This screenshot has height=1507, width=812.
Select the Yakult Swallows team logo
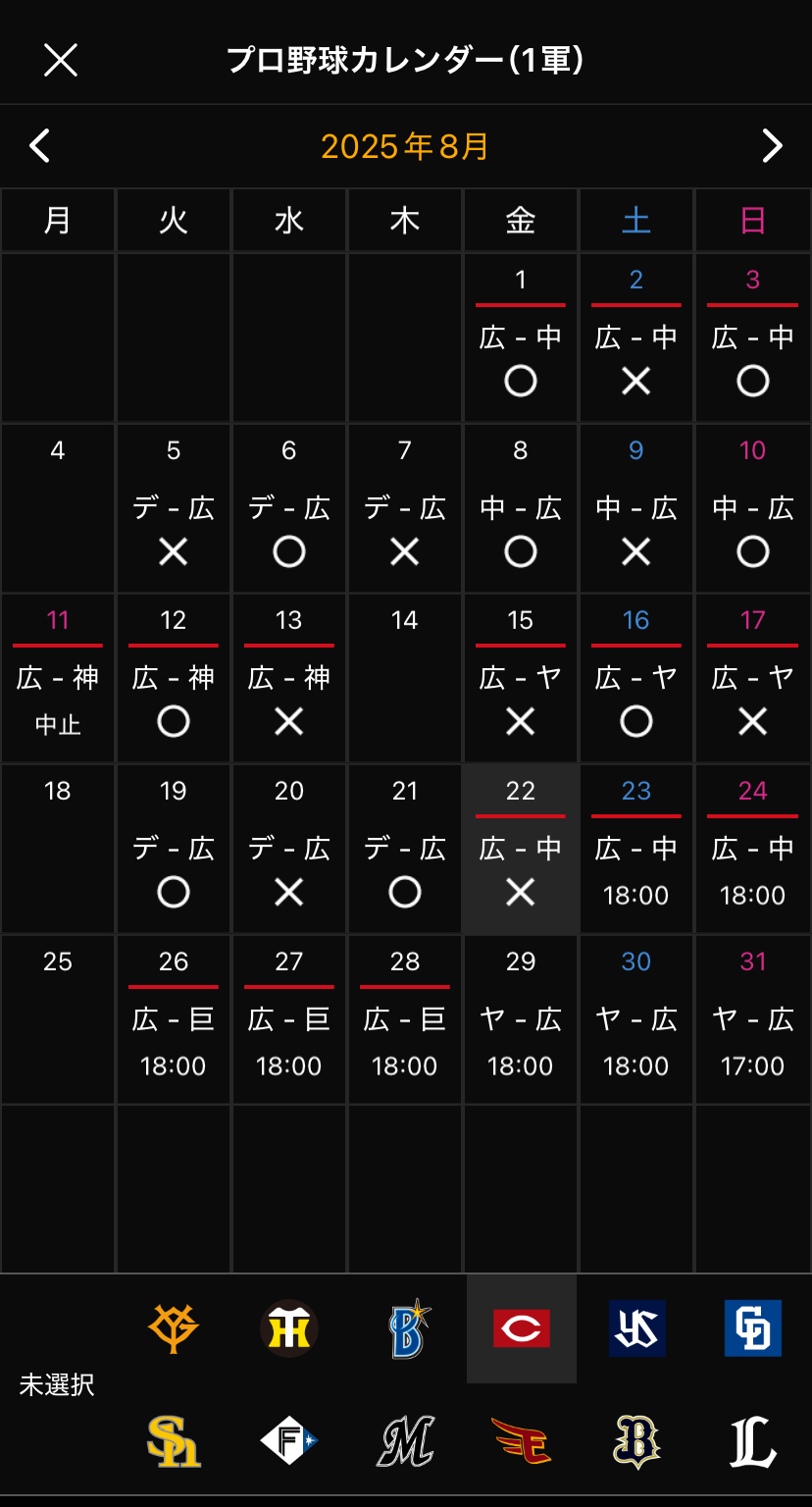click(x=637, y=1328)
